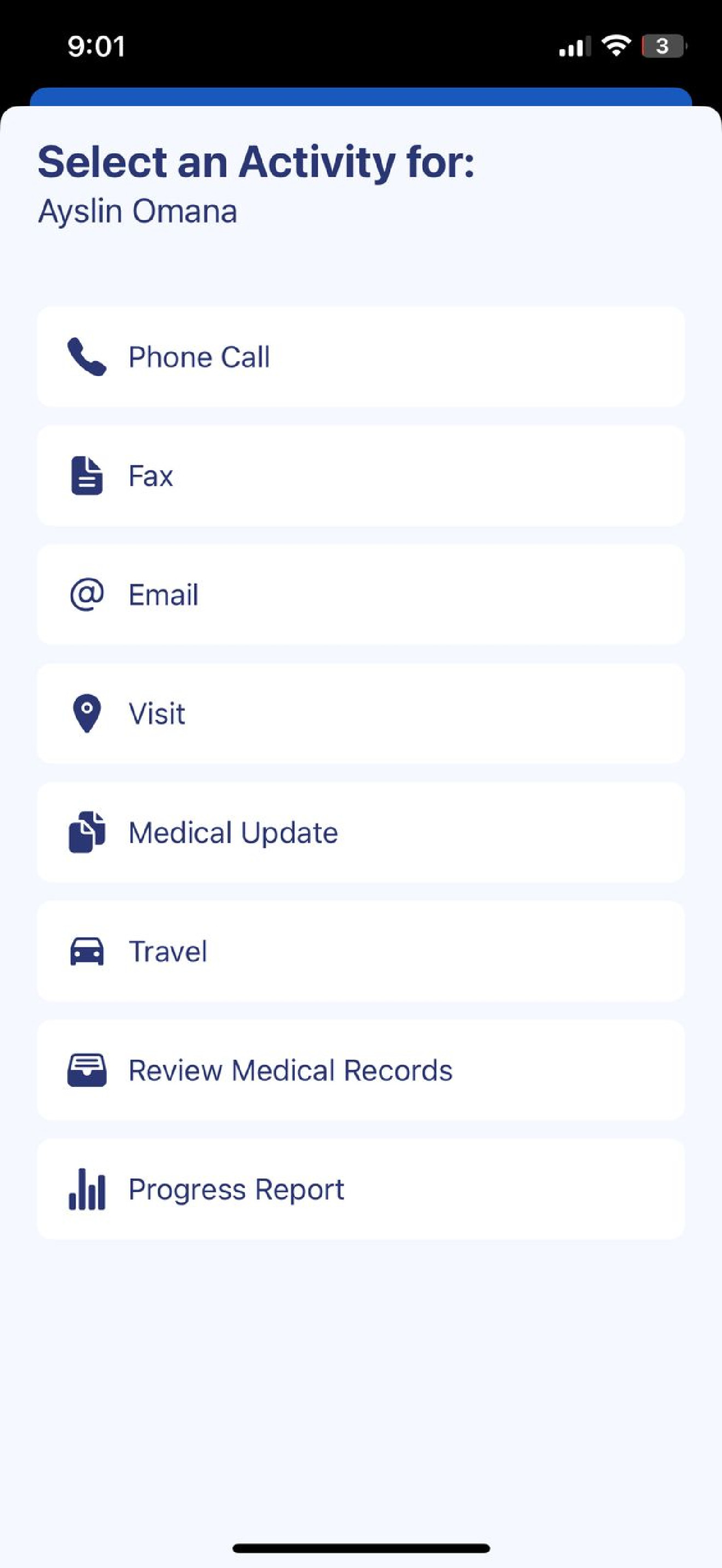Choose Fax as the activity
The image size is (722, 1568).
coord(360,476)
